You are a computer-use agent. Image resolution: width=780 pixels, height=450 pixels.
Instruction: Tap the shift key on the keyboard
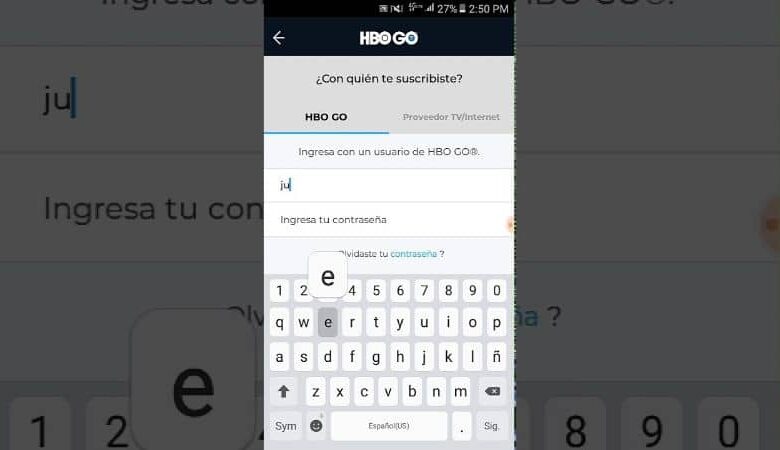[x=284, y=391]
